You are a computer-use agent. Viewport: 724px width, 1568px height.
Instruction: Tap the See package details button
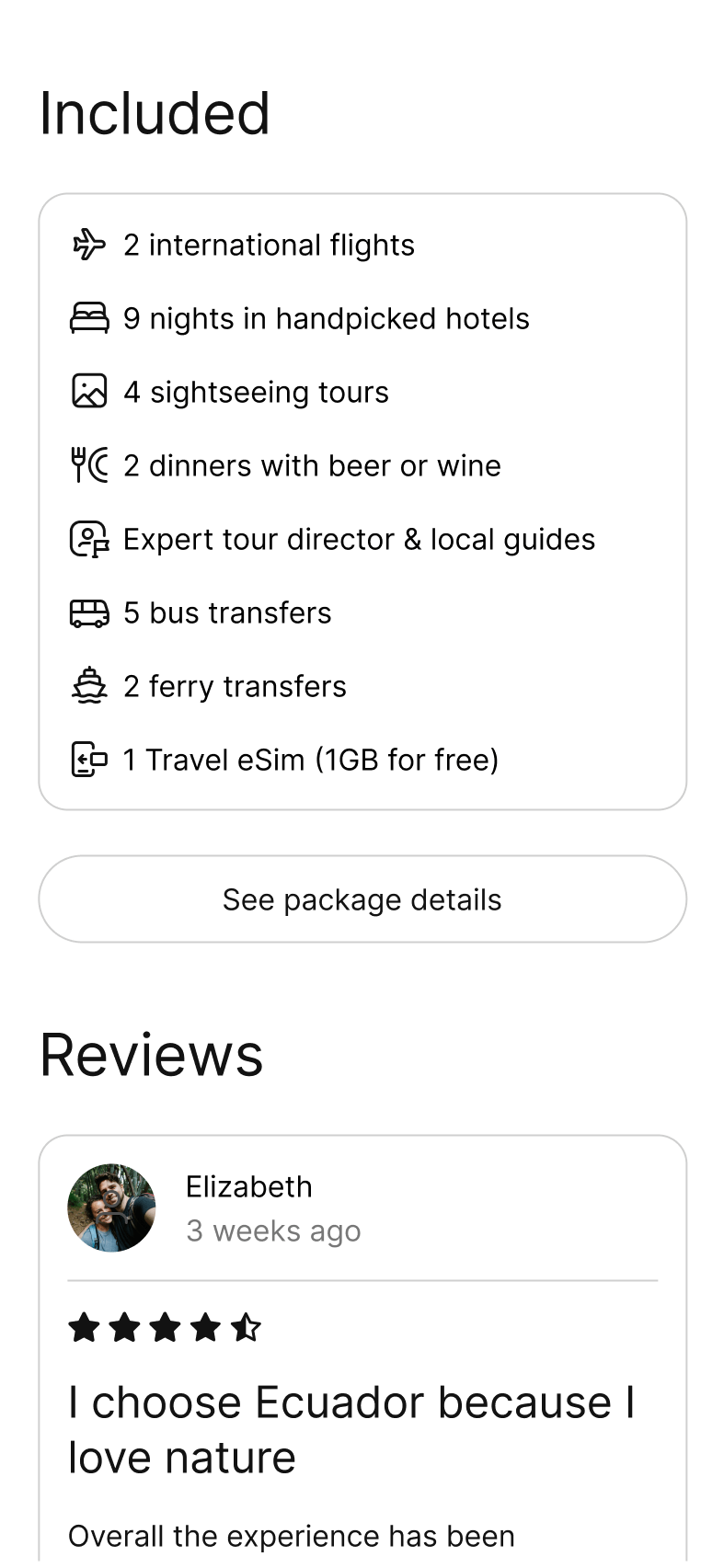click(362, 899)
